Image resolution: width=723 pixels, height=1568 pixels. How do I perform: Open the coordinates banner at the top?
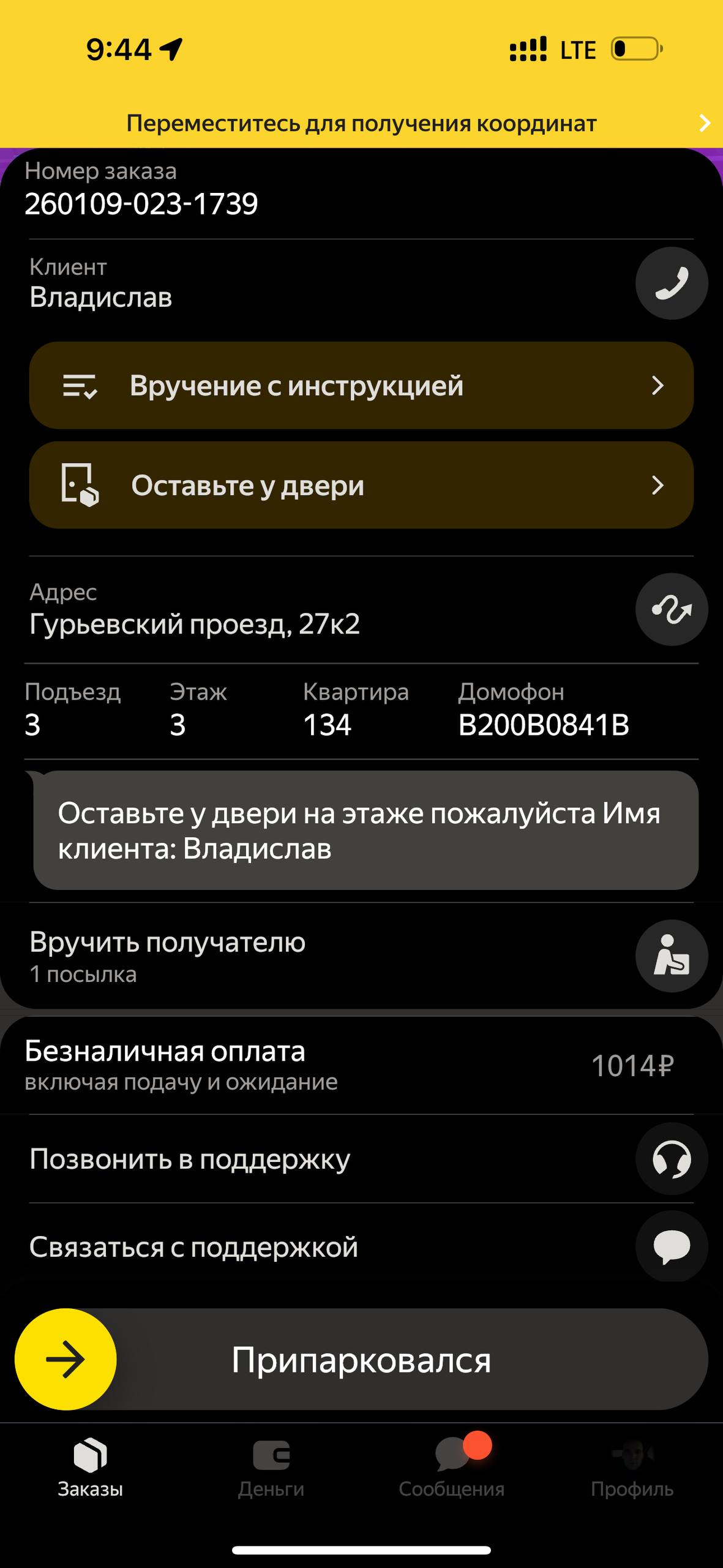[x=361, y=123]
